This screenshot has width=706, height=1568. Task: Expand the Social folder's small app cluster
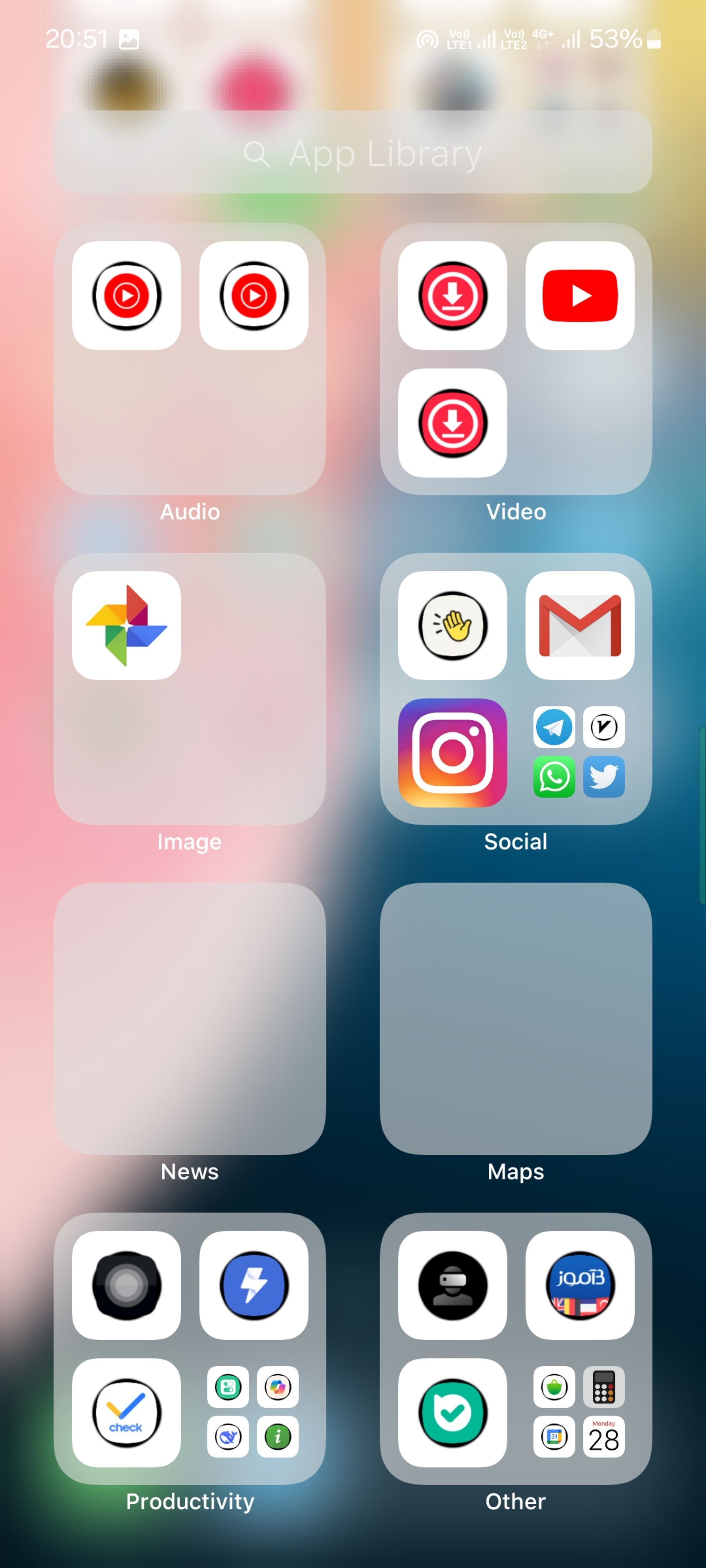pos(579,752)
